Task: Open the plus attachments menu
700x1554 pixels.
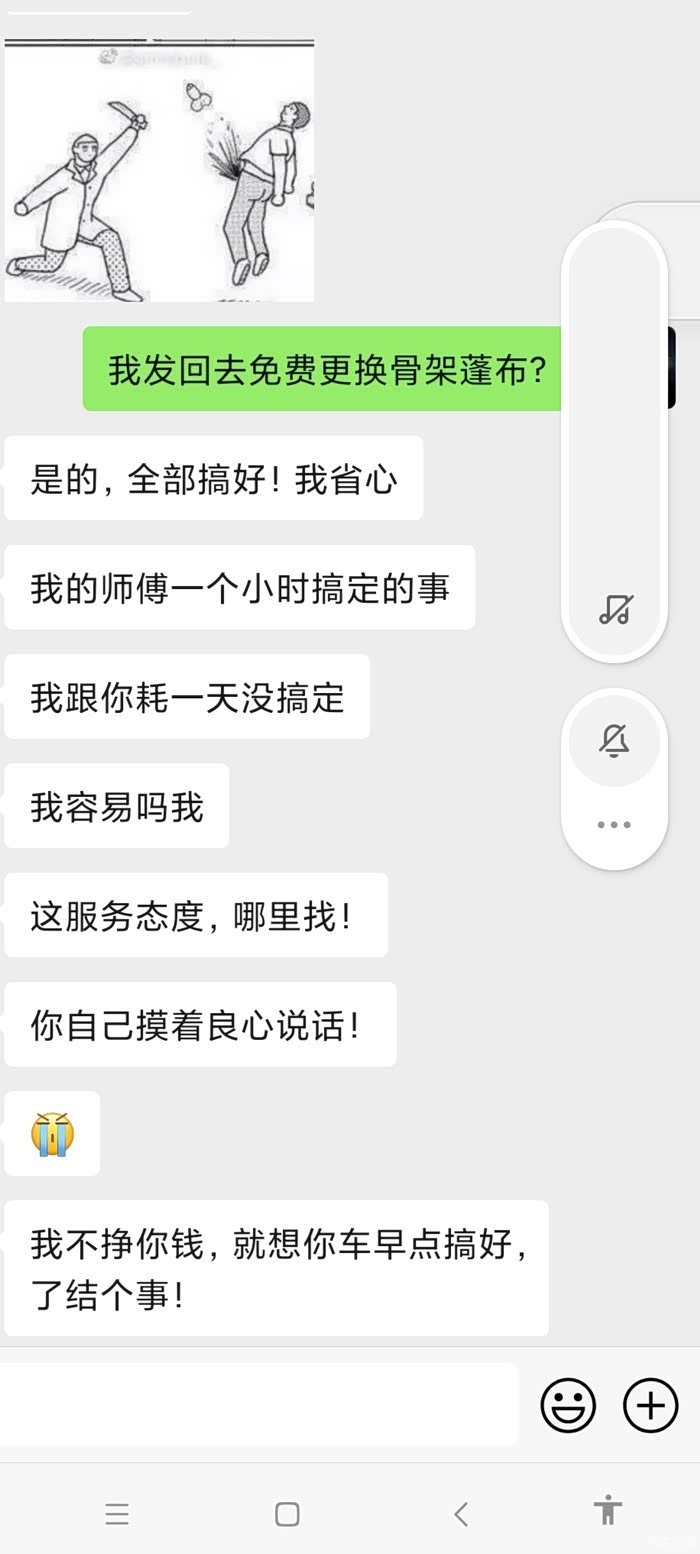Action: 650,1405
